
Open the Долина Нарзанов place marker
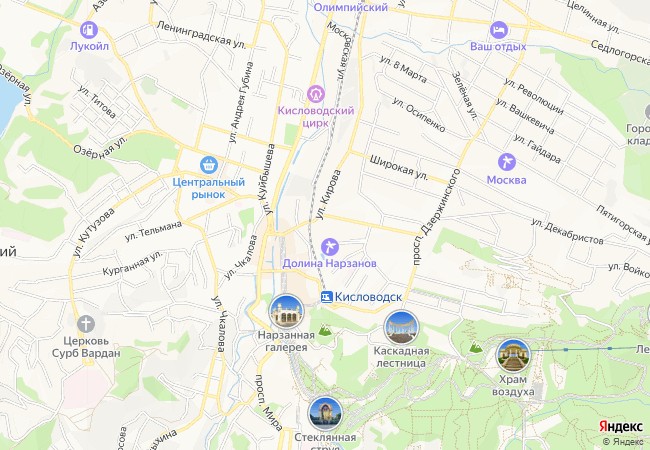pos(330,246)
